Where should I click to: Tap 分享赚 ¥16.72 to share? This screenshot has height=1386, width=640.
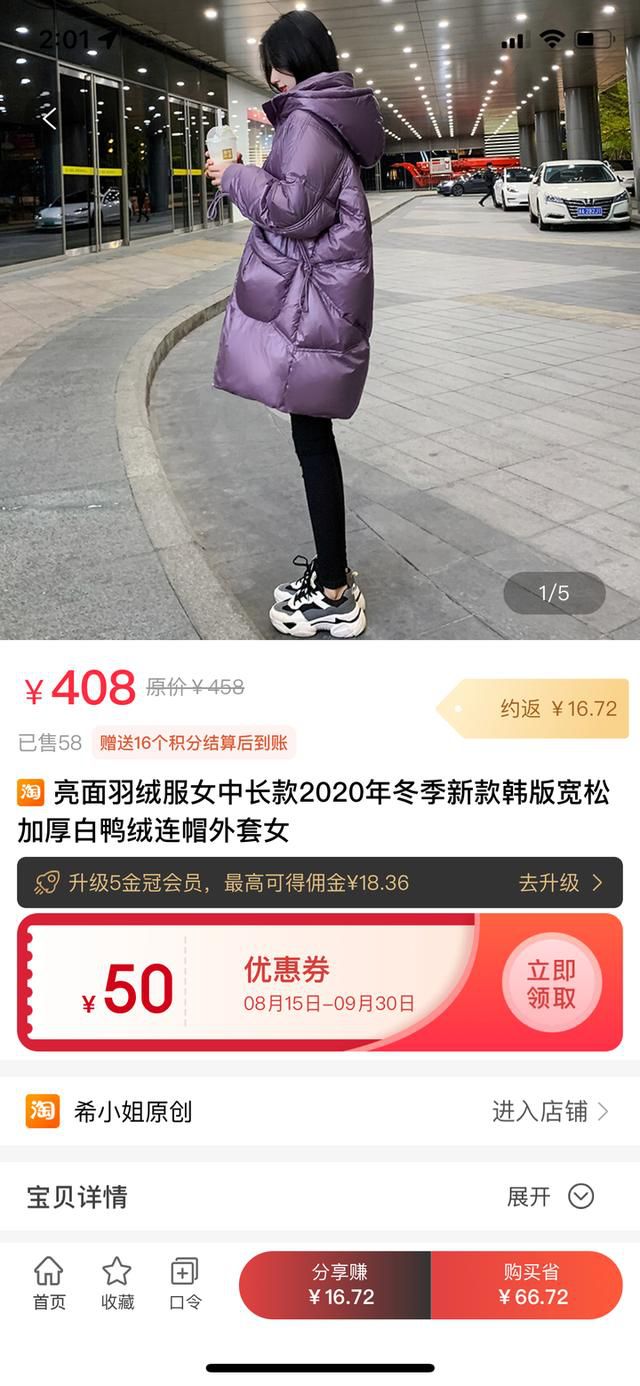point(337,1285)
